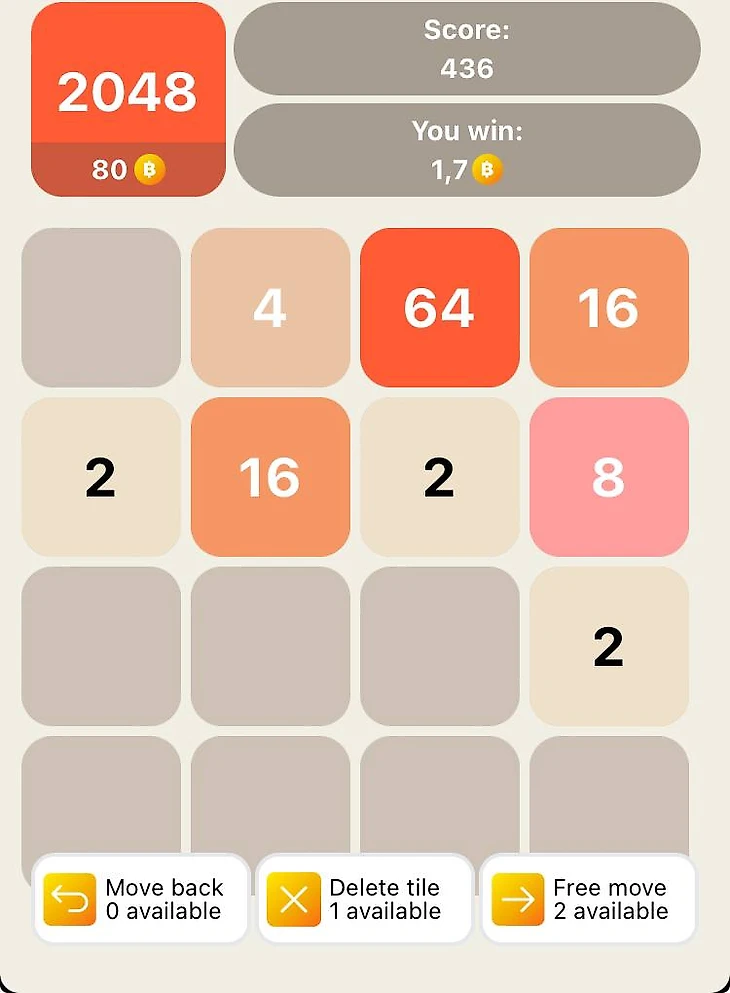The height and width of the screenshot is (993, 730).
Task: Use the Move back power-up
Action: 140,899
